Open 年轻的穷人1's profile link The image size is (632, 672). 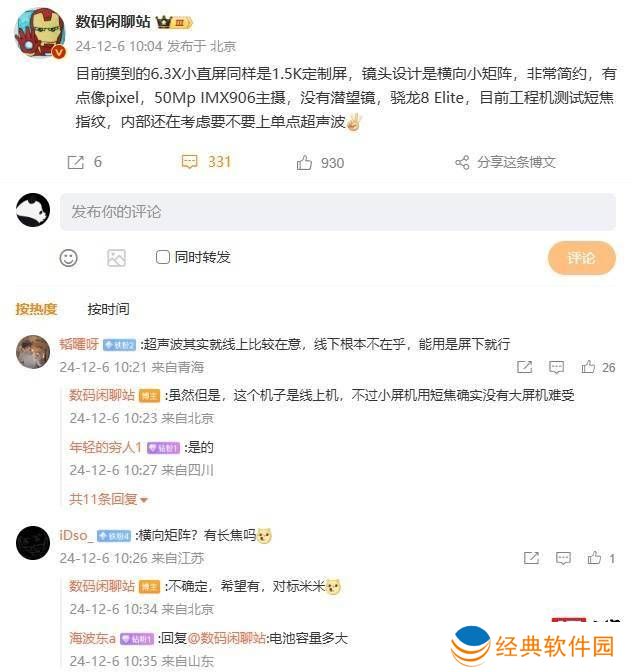click(x=104, y=447)
